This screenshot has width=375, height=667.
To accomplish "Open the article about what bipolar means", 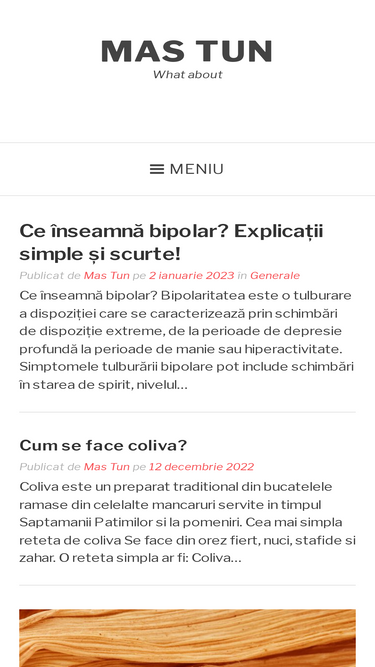I will pyautogui.click(x=171, y=242).
